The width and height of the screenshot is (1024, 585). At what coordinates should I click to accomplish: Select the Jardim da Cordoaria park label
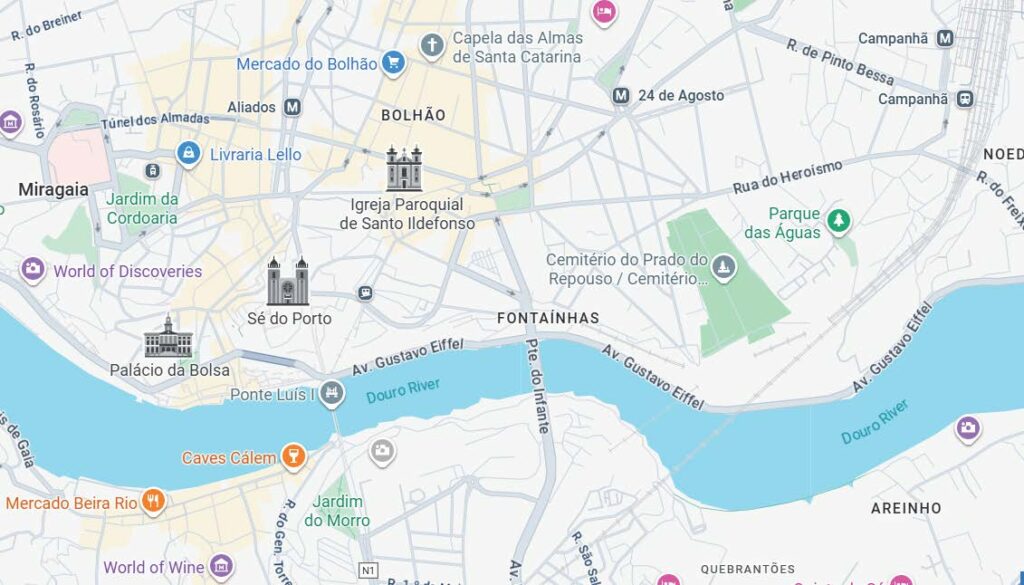[x=142, y=208]
